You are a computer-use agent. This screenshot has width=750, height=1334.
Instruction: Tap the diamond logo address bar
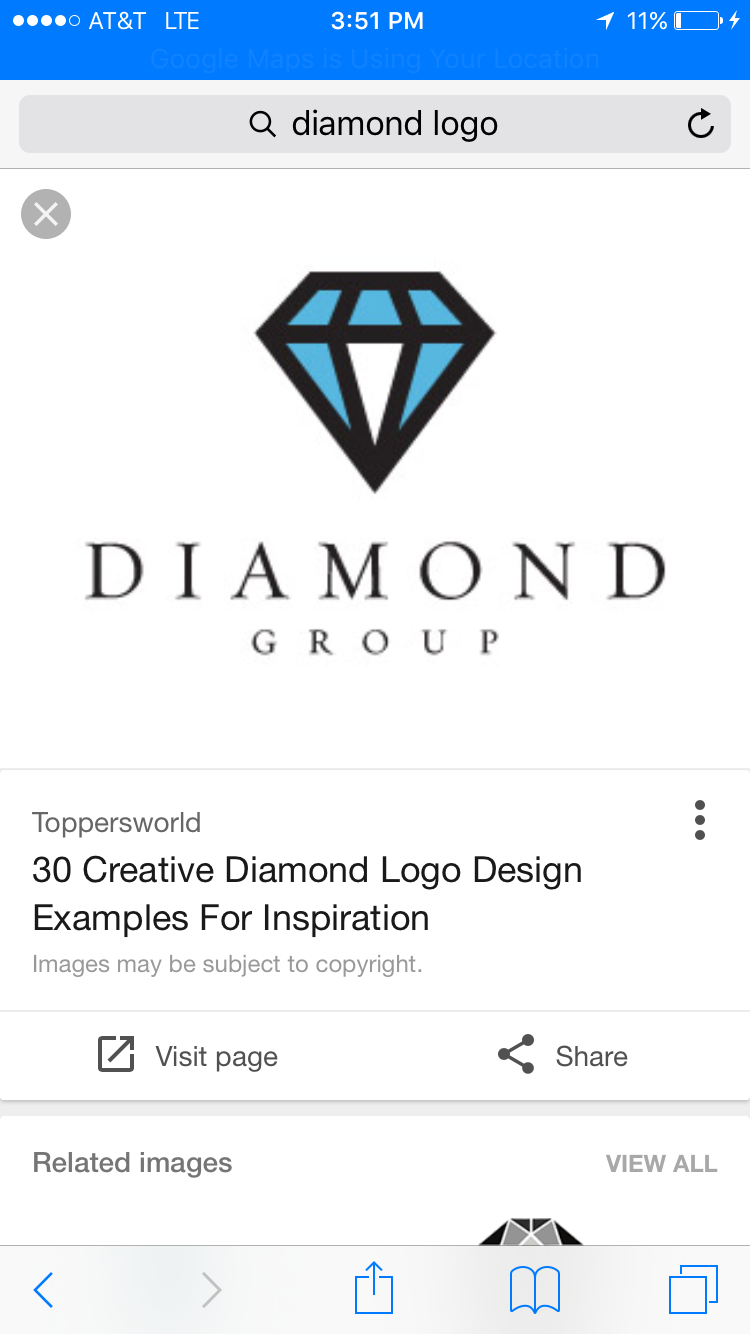pyautogui.click(x=374, y=124)
